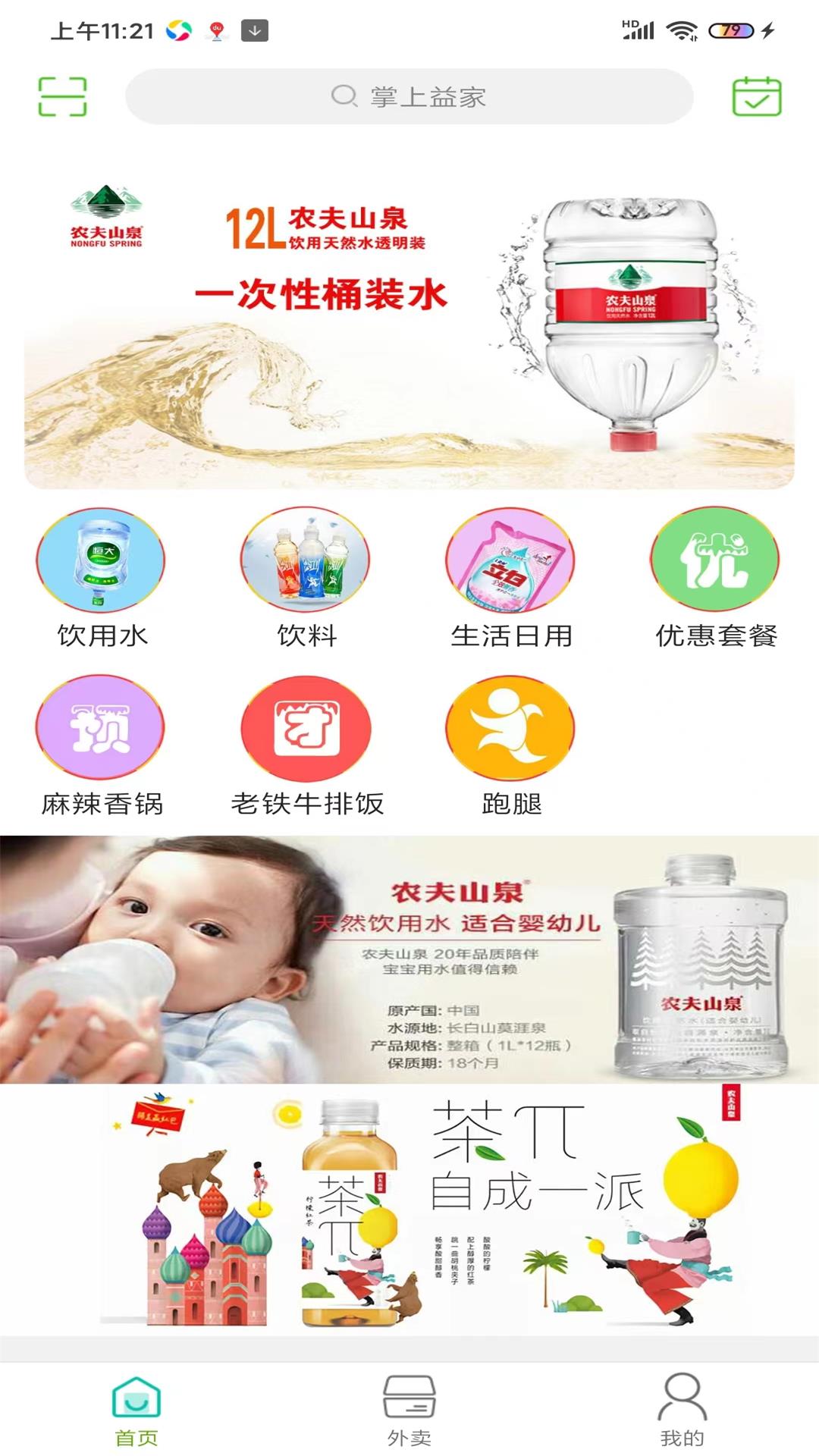Switch to the 首页 tab
Image resolution: width=819 pixels, height=1456 pixels.
click(x=136, y=1410)
